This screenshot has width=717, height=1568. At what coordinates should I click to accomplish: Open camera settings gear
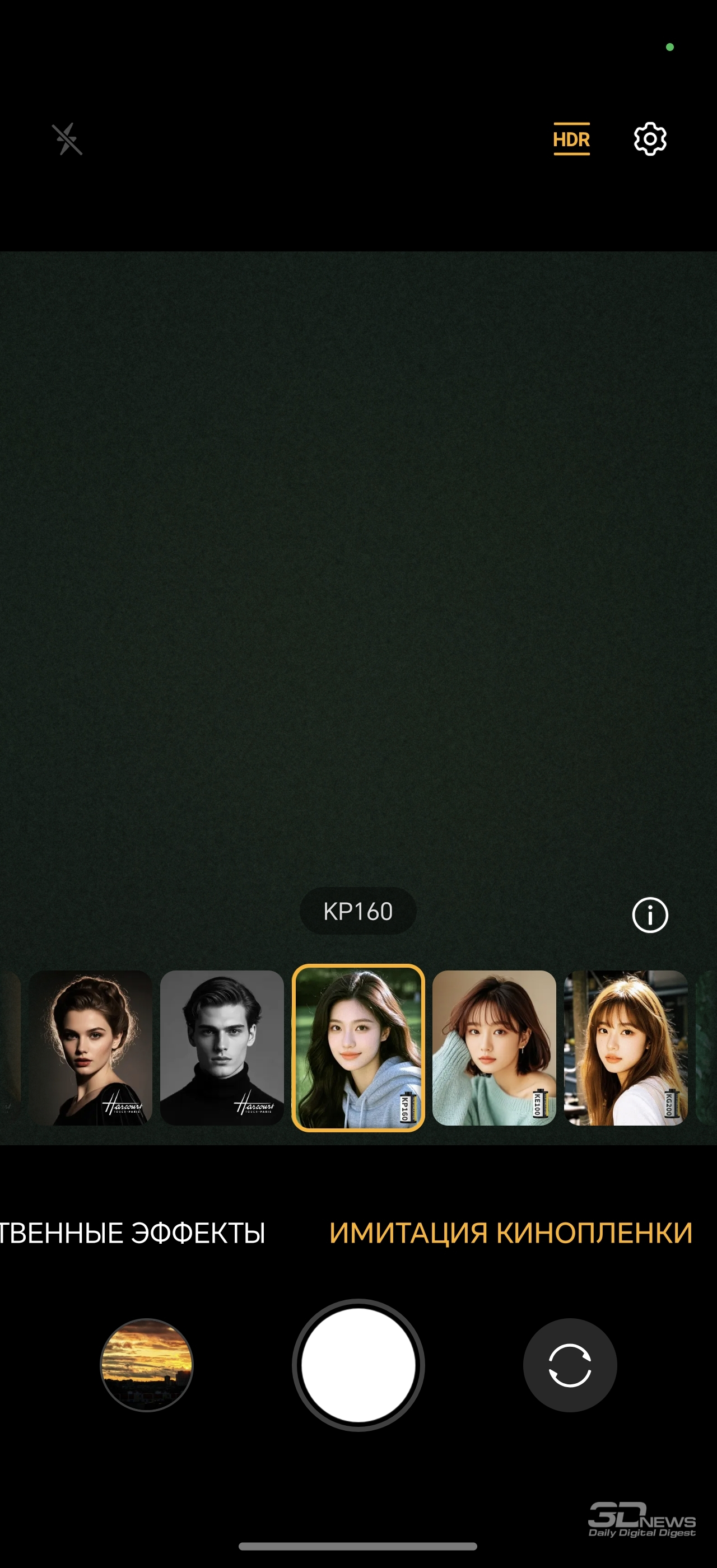pyautogui.click(x=650, y=139)
